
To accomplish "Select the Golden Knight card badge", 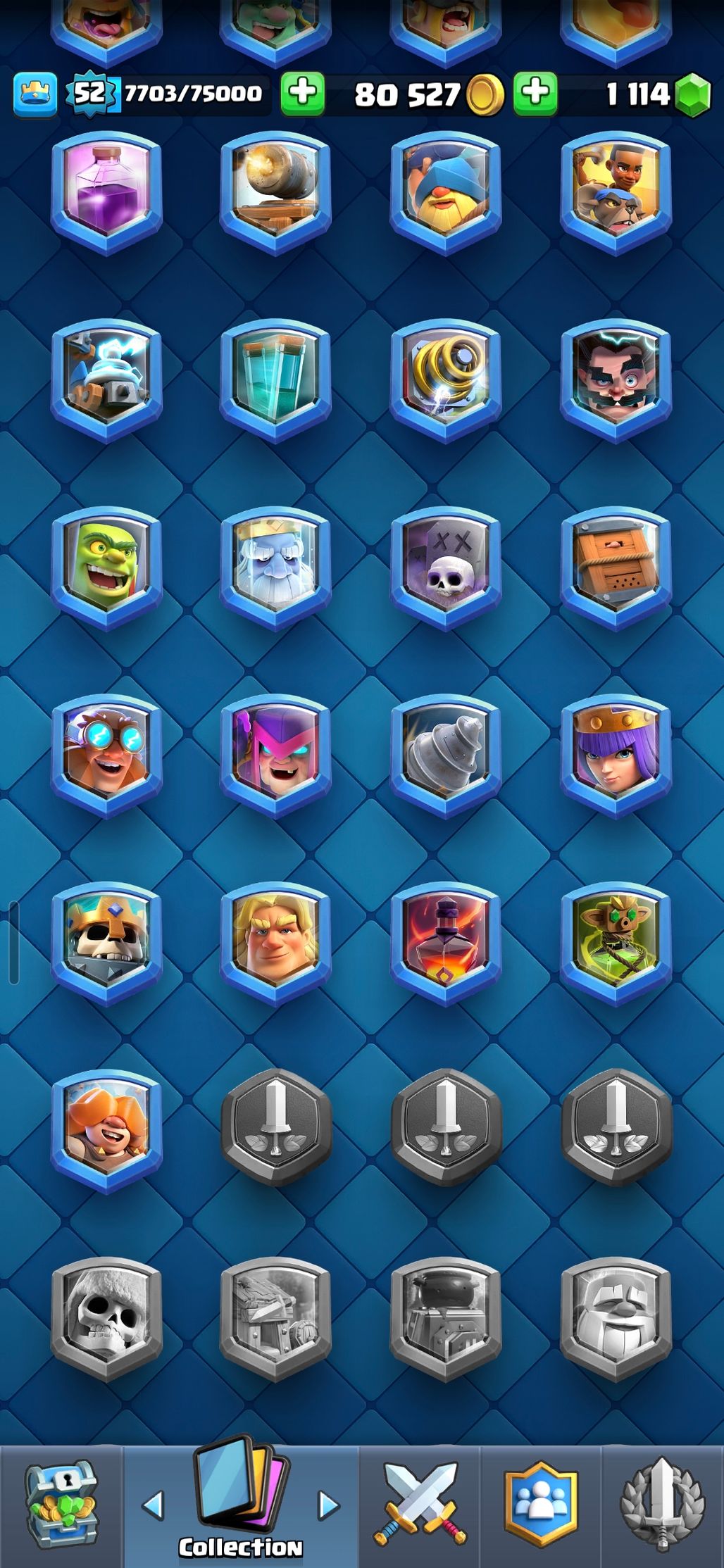I will 275,941.
